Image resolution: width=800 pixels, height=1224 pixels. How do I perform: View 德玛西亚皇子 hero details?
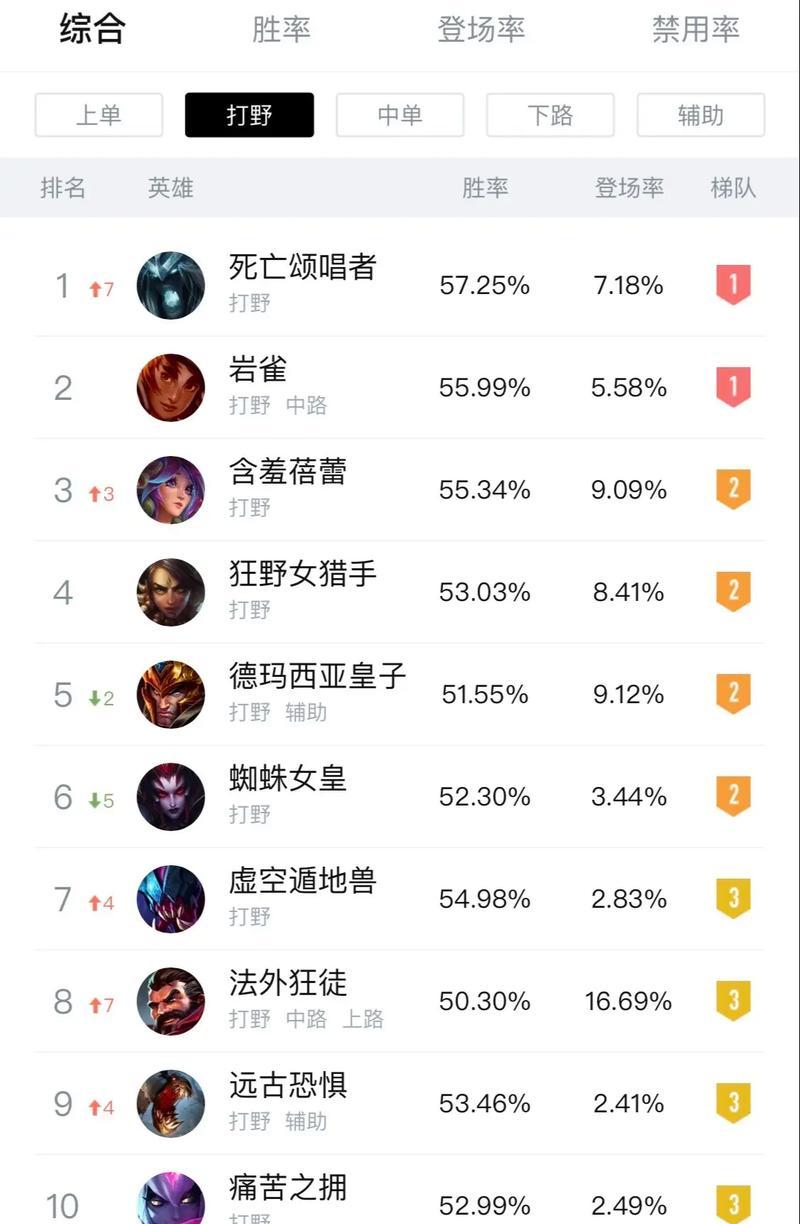click(x=317, y=677)
